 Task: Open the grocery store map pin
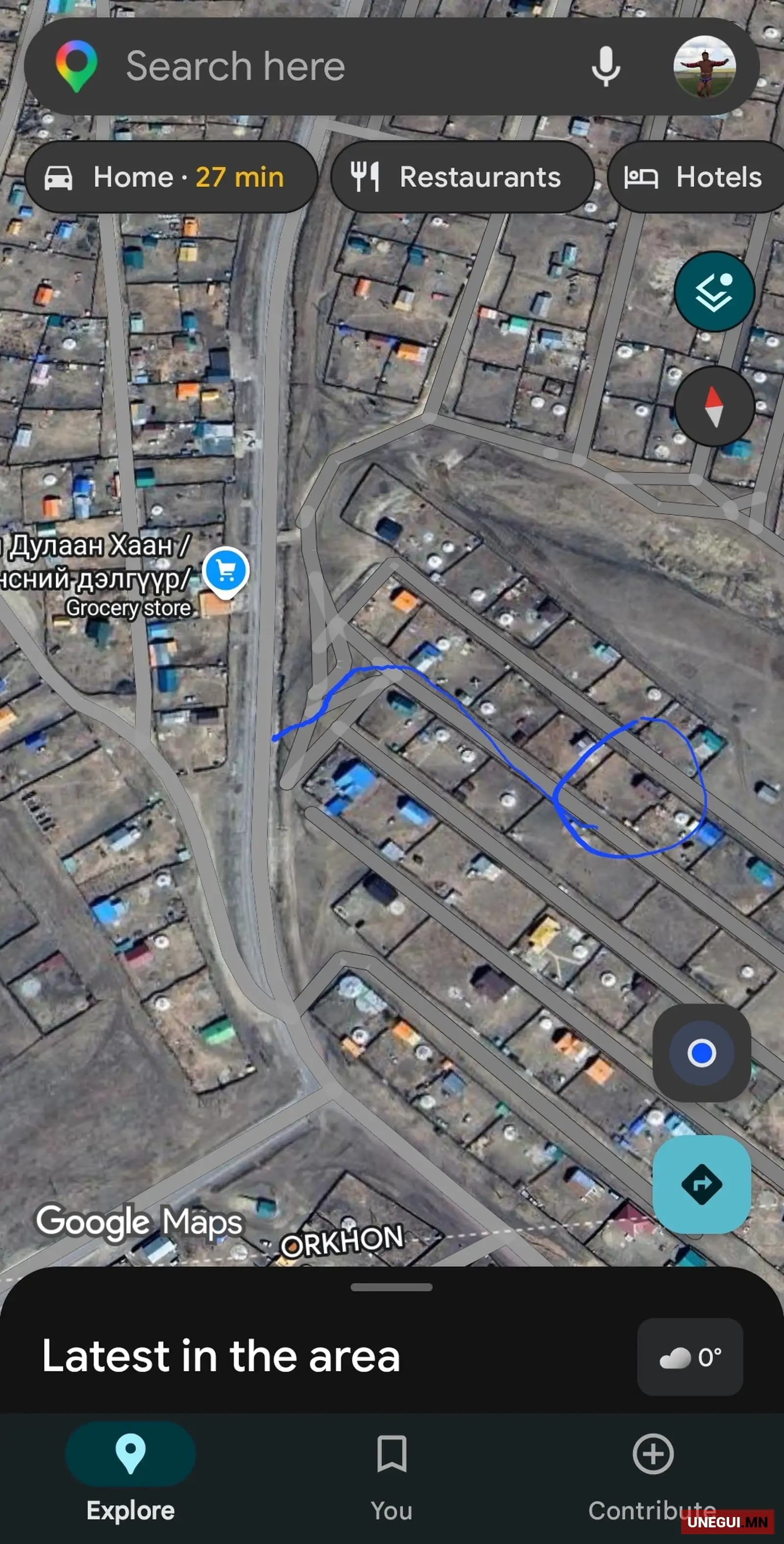[x=226, y=571]
